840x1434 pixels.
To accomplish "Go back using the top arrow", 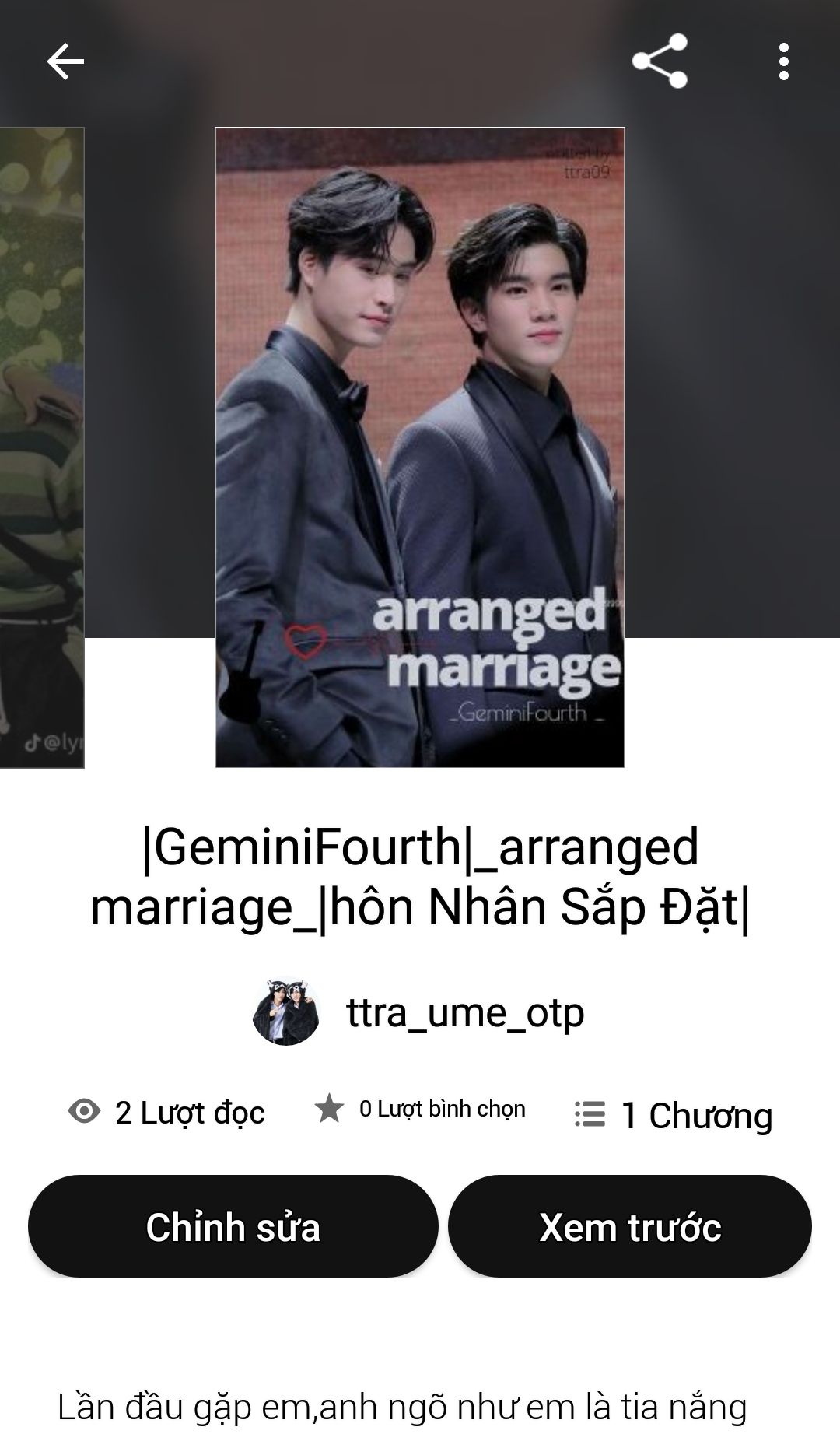I will click(x=65, y=61).
